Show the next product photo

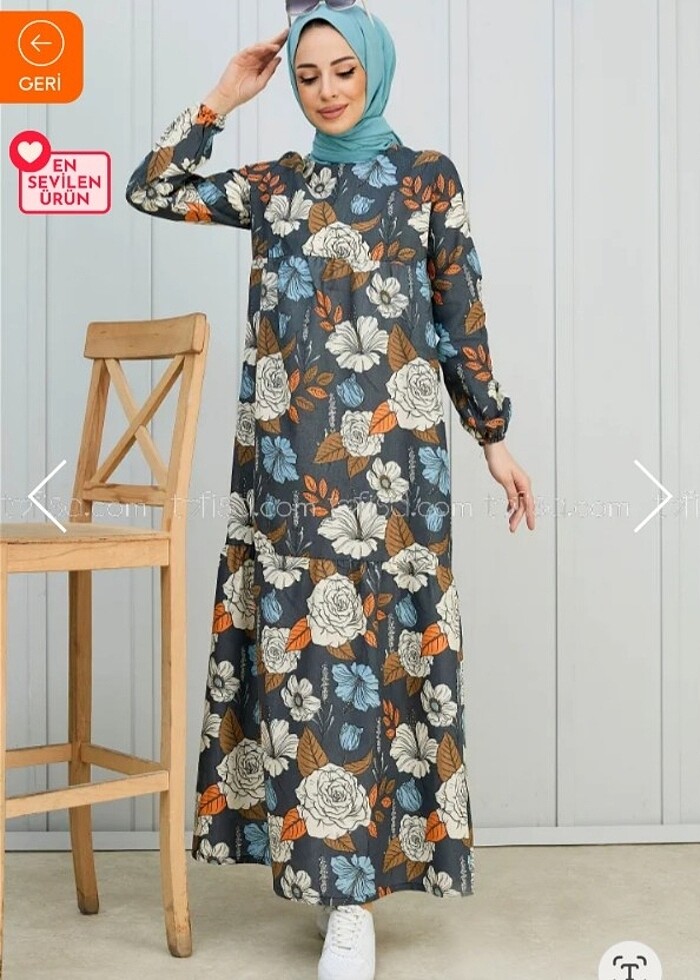(652, 496)
